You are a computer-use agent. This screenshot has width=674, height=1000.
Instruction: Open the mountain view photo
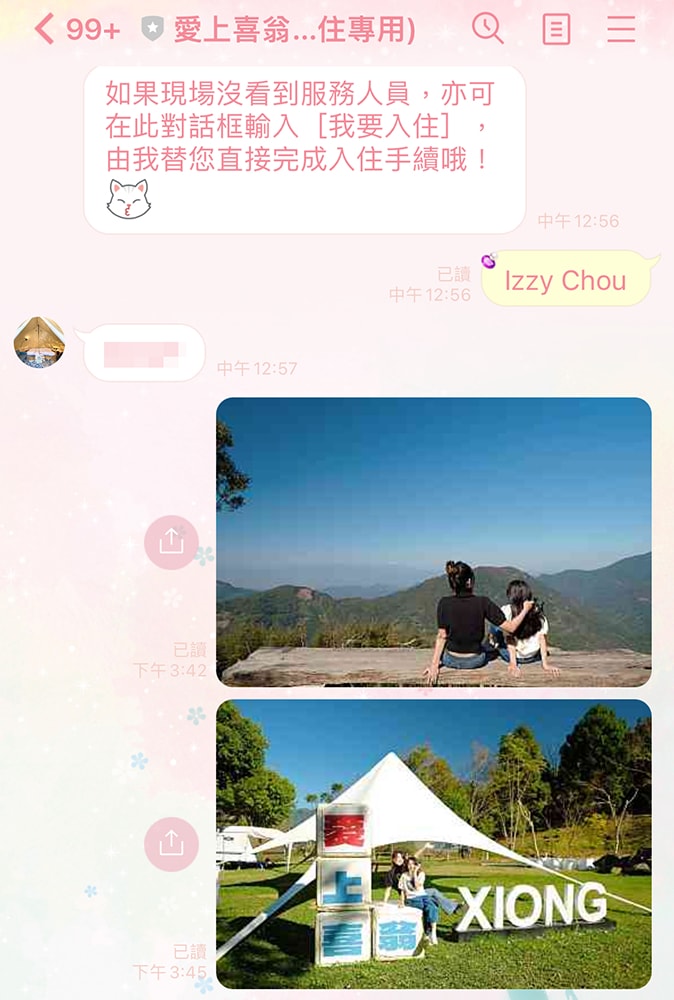click(433, 542)
